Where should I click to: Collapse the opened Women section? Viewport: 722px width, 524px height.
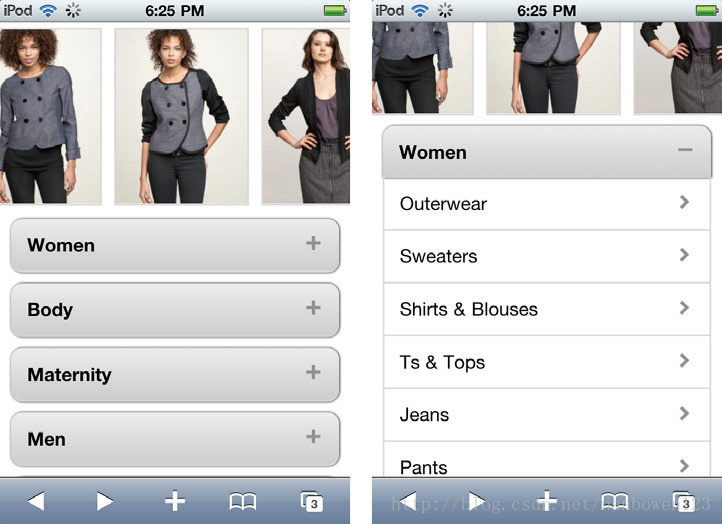(546, 152)
